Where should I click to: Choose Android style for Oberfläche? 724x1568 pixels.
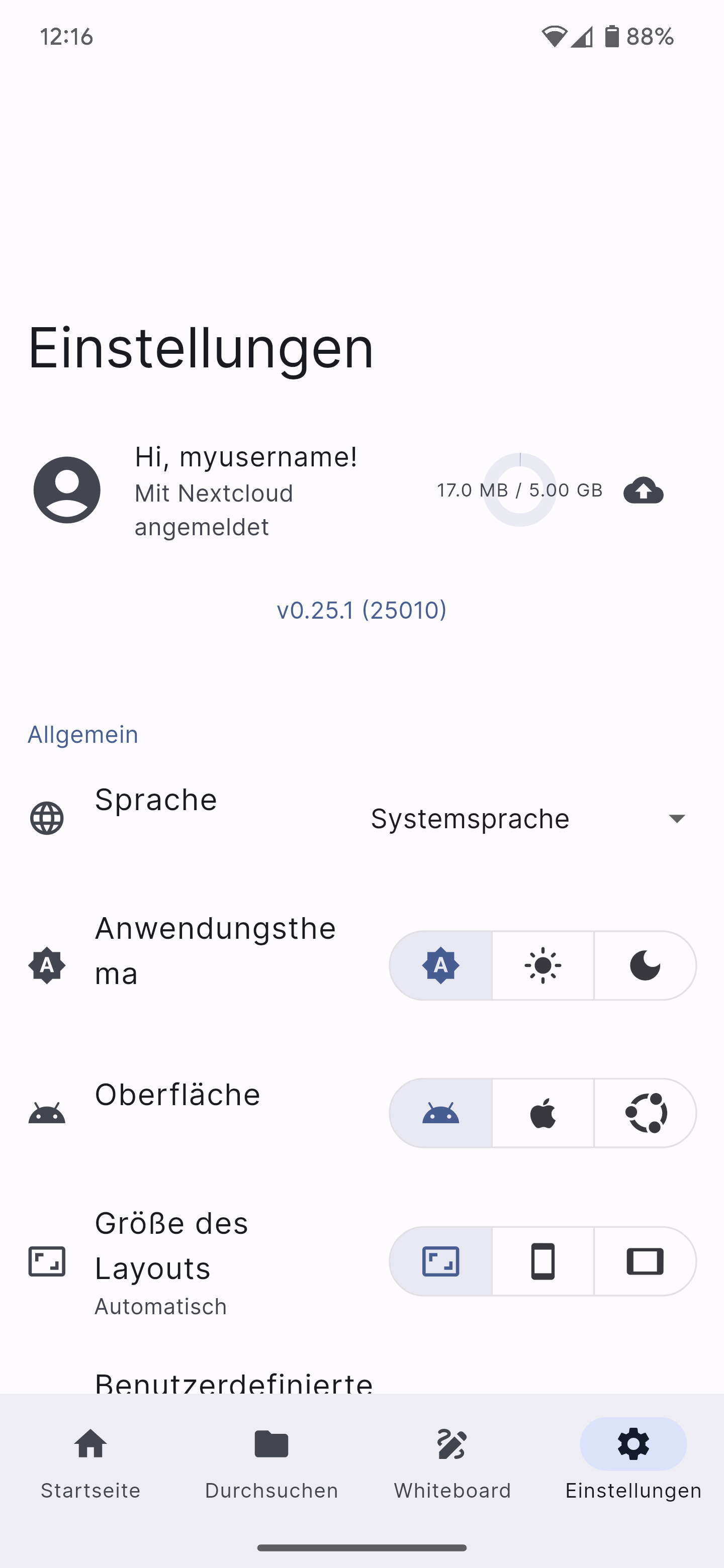pos(441,1113)
